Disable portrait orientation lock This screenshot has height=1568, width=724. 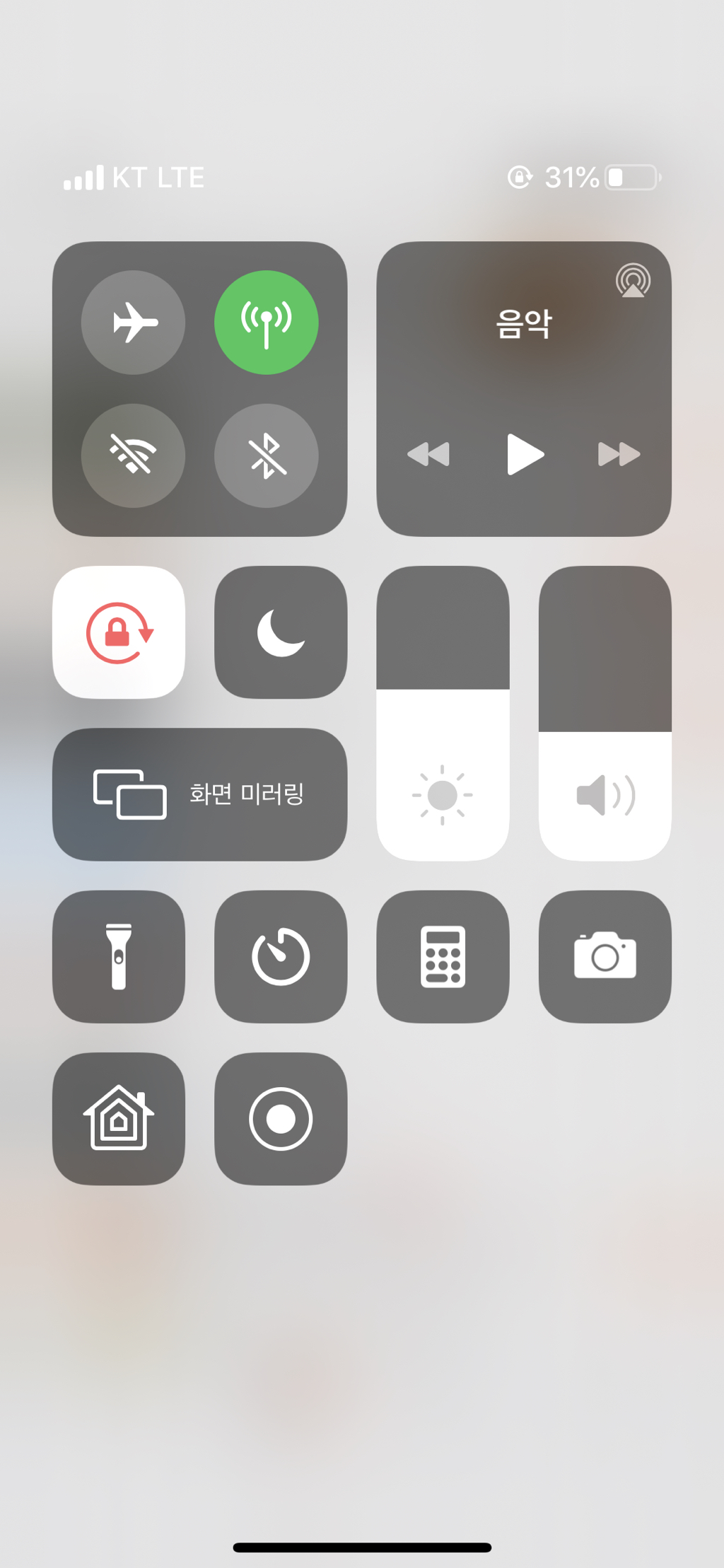coord(119,632)
